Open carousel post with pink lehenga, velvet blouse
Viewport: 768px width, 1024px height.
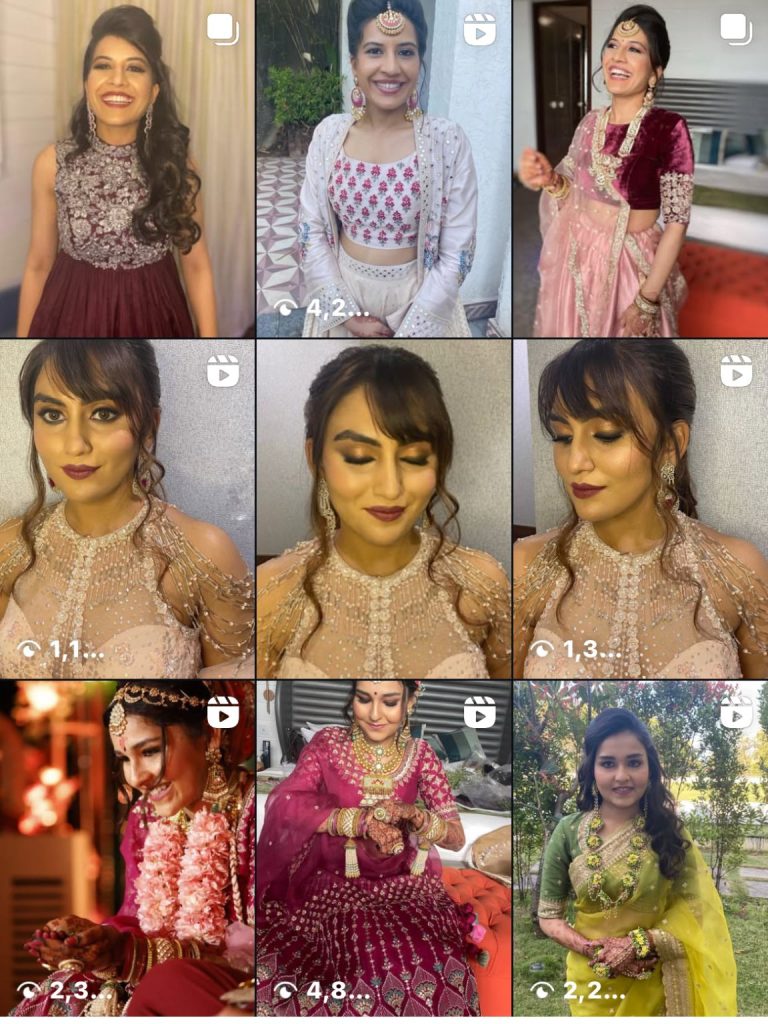tap(640, 168)
